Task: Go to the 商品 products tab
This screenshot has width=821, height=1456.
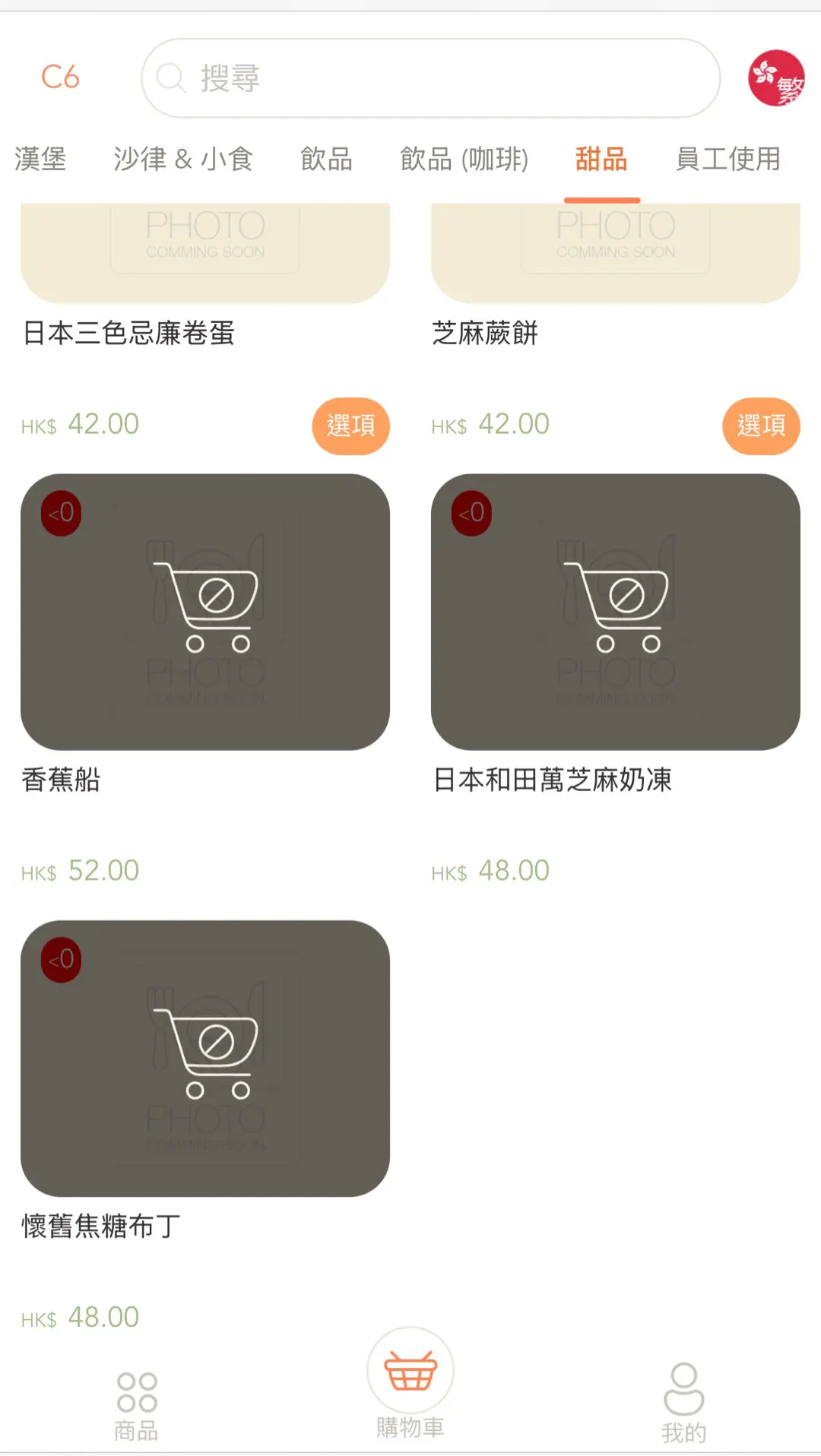Action: [137, 1406]
